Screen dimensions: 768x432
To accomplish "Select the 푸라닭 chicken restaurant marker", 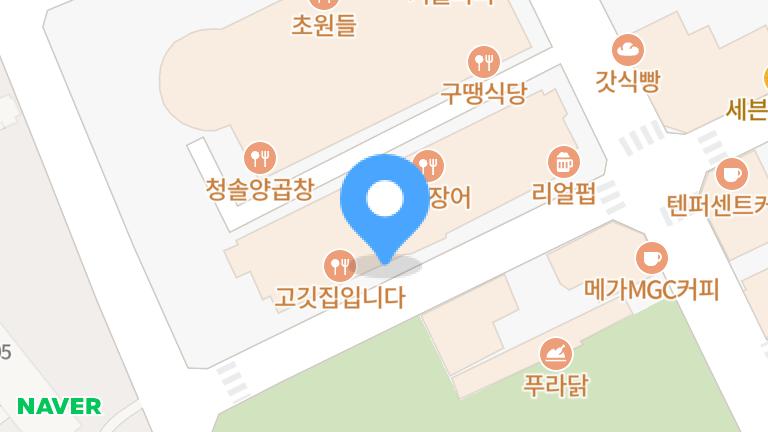I will click(556, 353).
